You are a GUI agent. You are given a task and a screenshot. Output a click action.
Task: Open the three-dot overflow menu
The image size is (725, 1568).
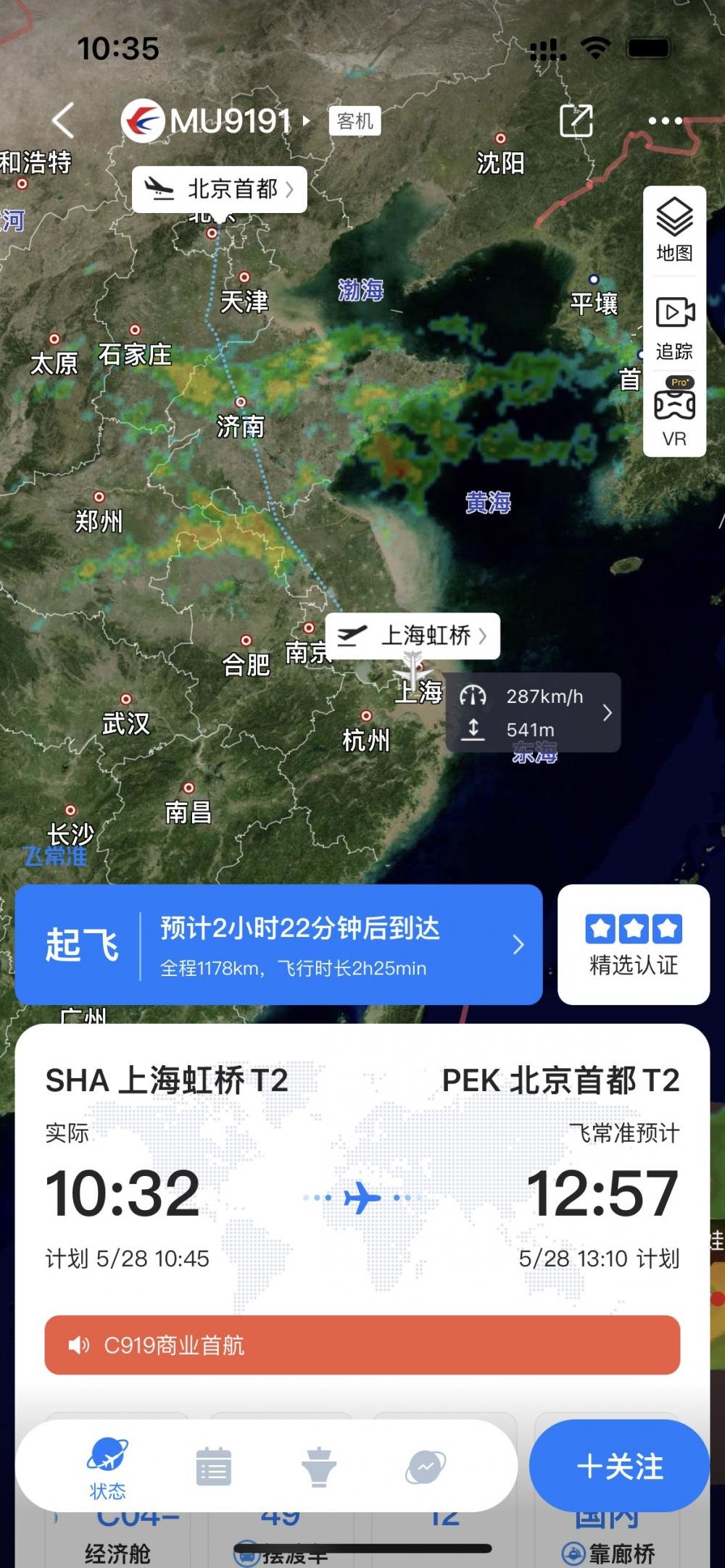click(x=665, y=121)
